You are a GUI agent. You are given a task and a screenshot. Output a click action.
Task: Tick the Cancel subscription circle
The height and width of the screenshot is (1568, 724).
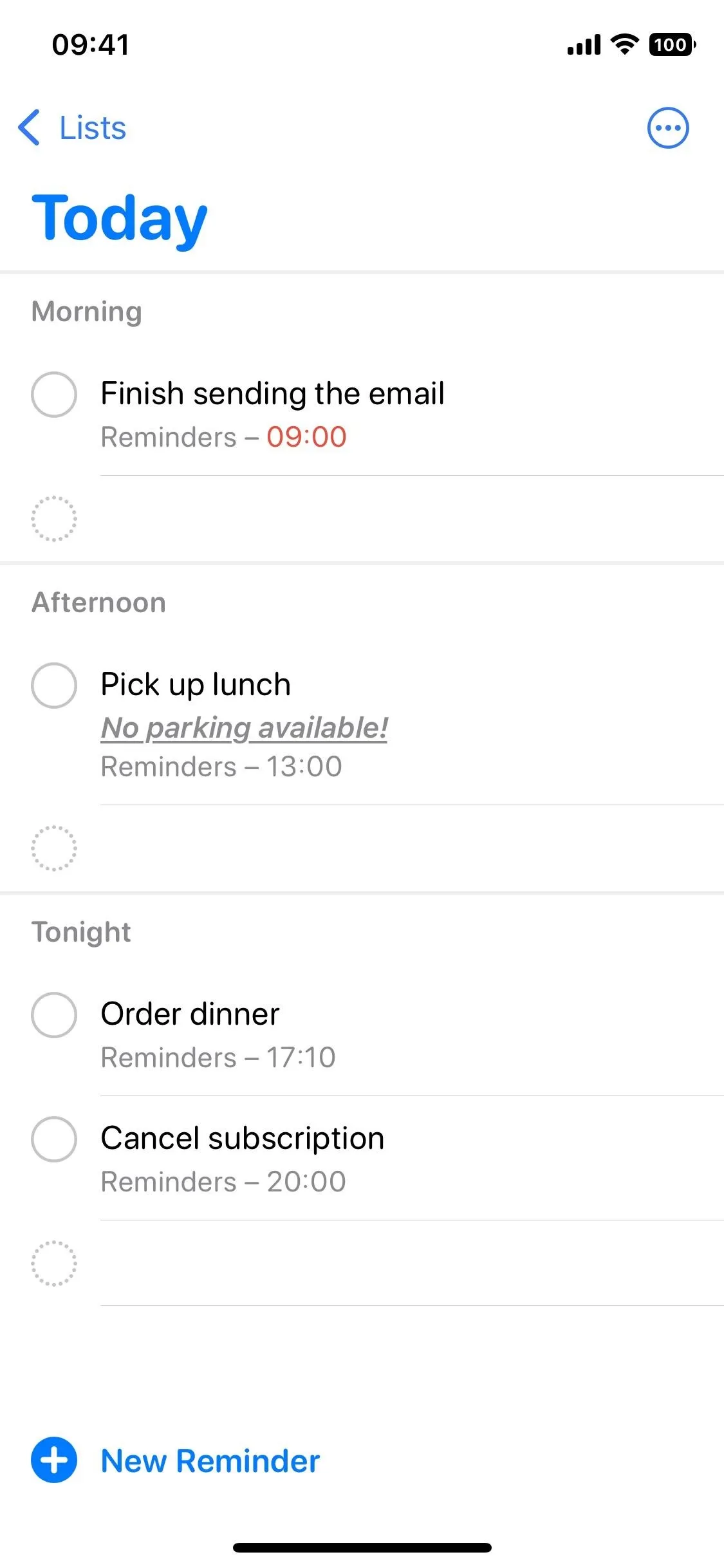(54, 1139)
